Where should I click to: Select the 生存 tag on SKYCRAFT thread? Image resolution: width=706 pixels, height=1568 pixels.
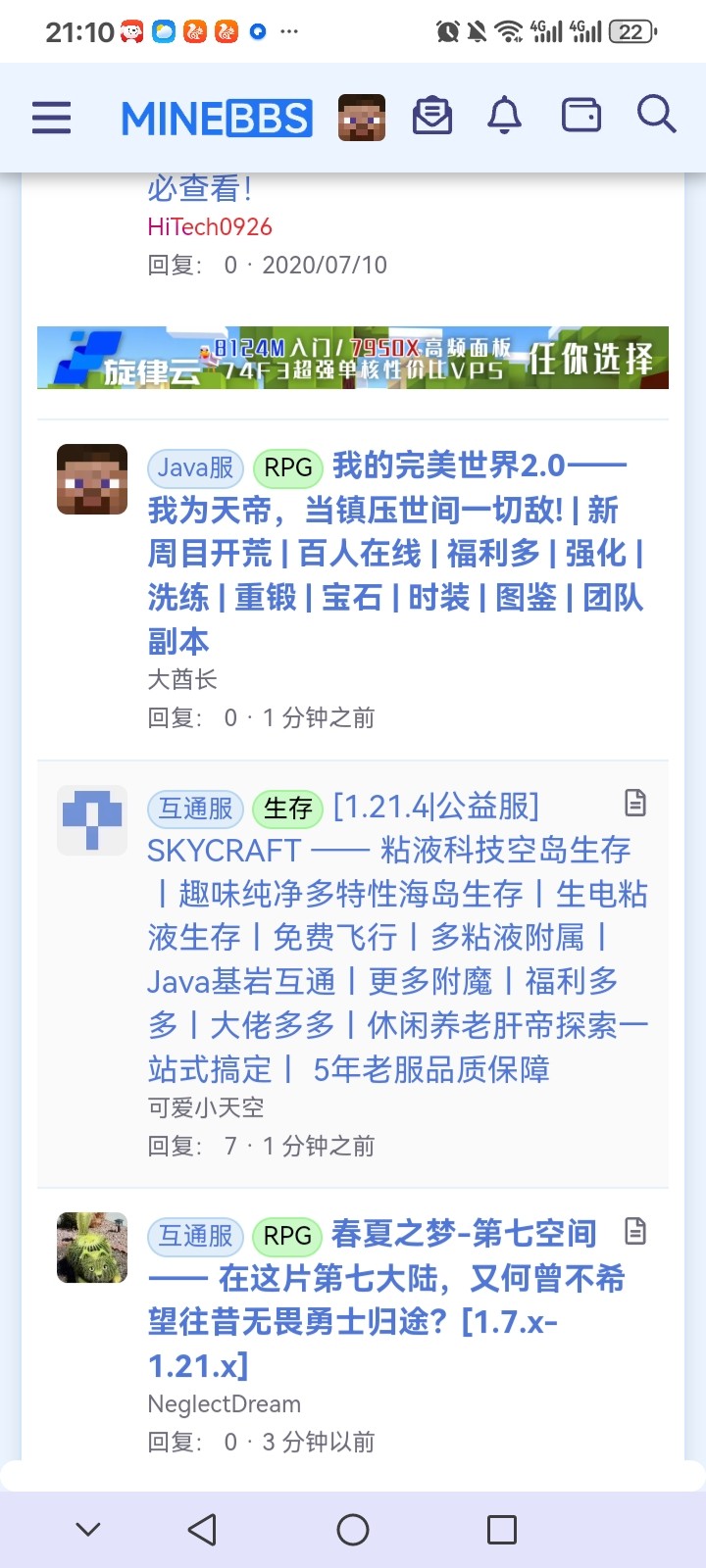pyautogui.click(x=287, y=808)
